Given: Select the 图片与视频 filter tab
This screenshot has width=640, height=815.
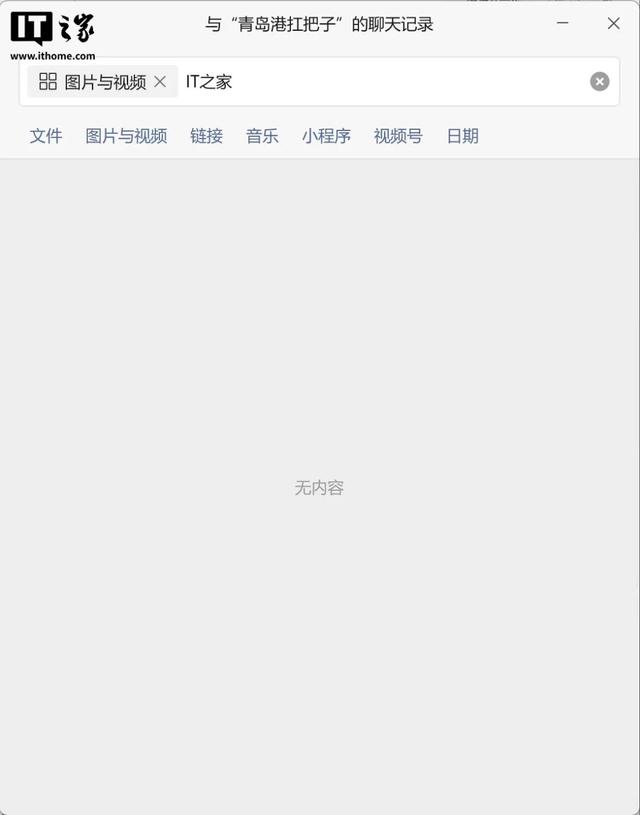Looking at the screenshot, I should point(126,136).
